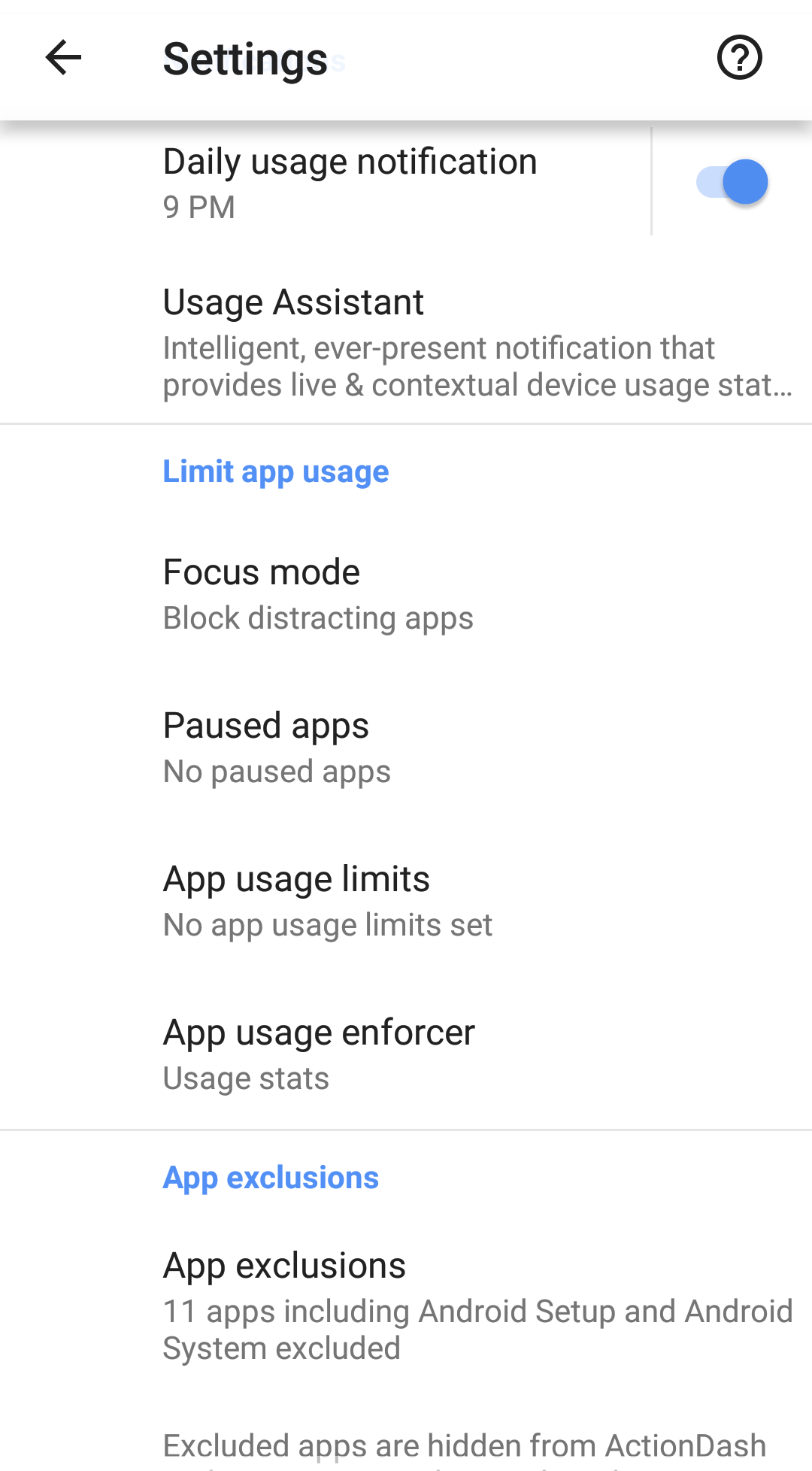
Task: Click the Limit app usage section header
Action: coord(276,471)
